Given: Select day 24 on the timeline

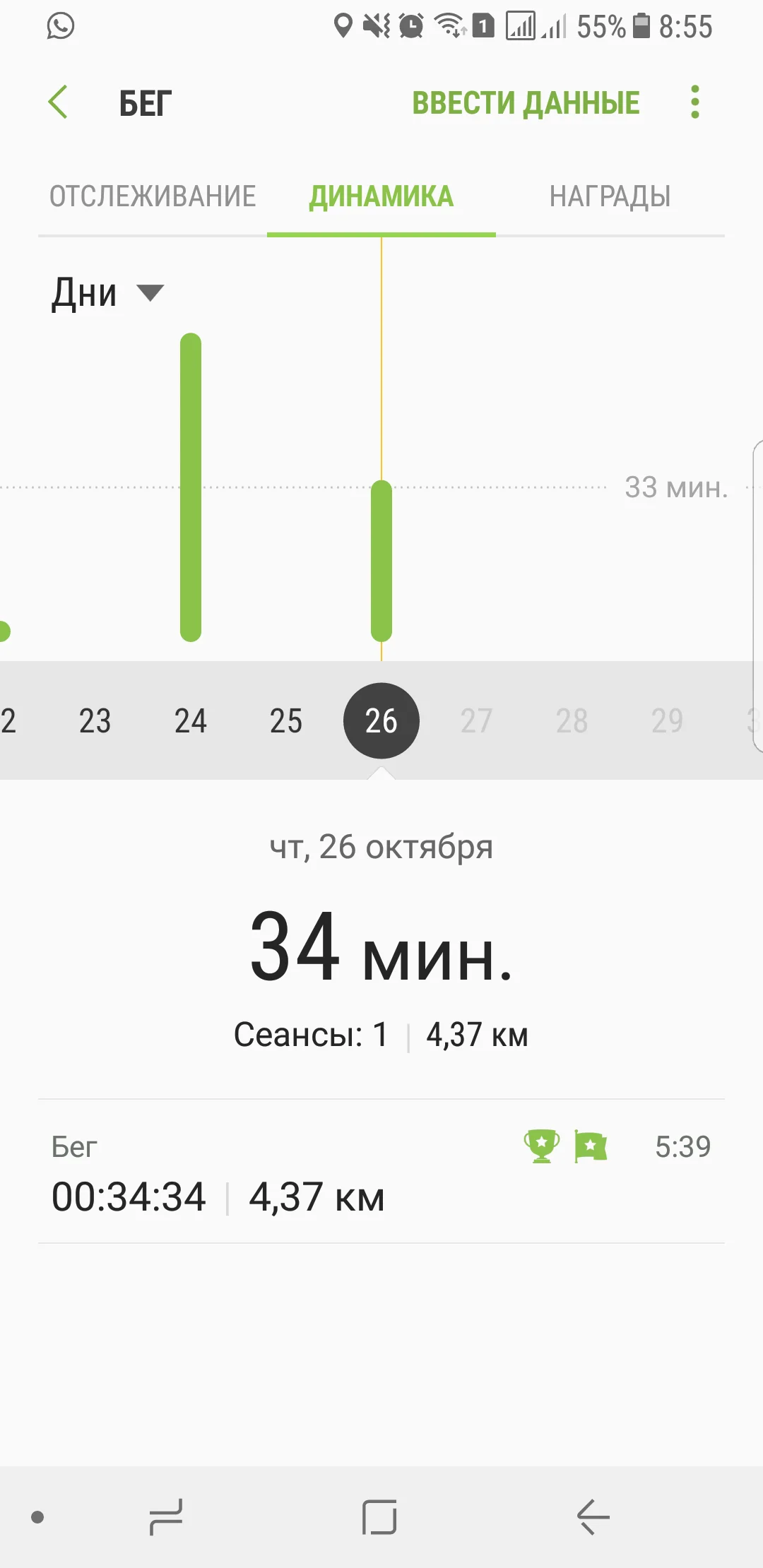Looking at the screenshot, I should coord(191,721).
